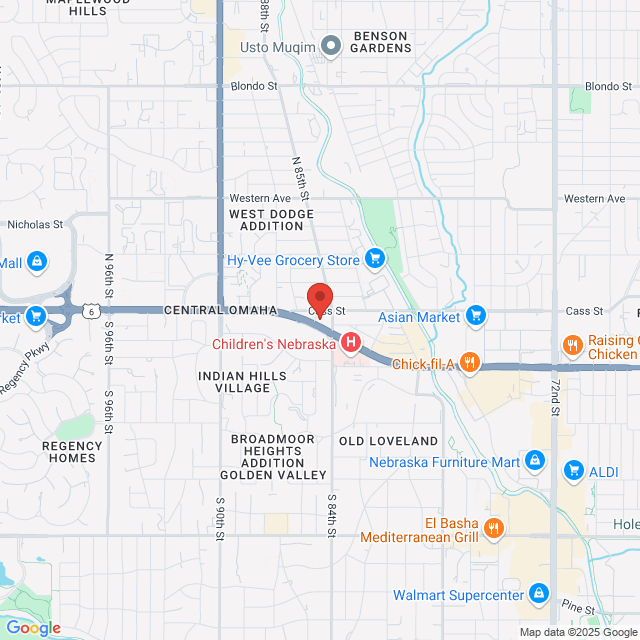Open the Nebraska Furniture Mart marker
640x640 pixels.
click(535, 461)
